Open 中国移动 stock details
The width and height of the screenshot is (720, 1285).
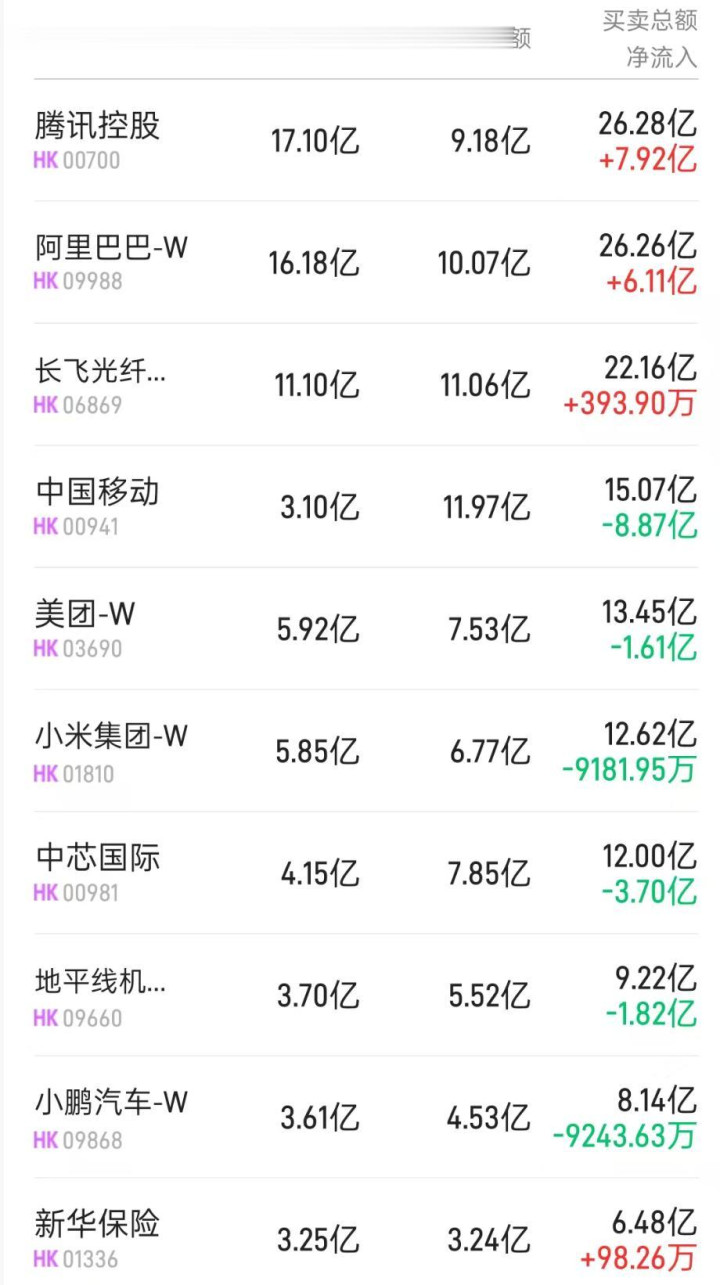click(98, 493)
